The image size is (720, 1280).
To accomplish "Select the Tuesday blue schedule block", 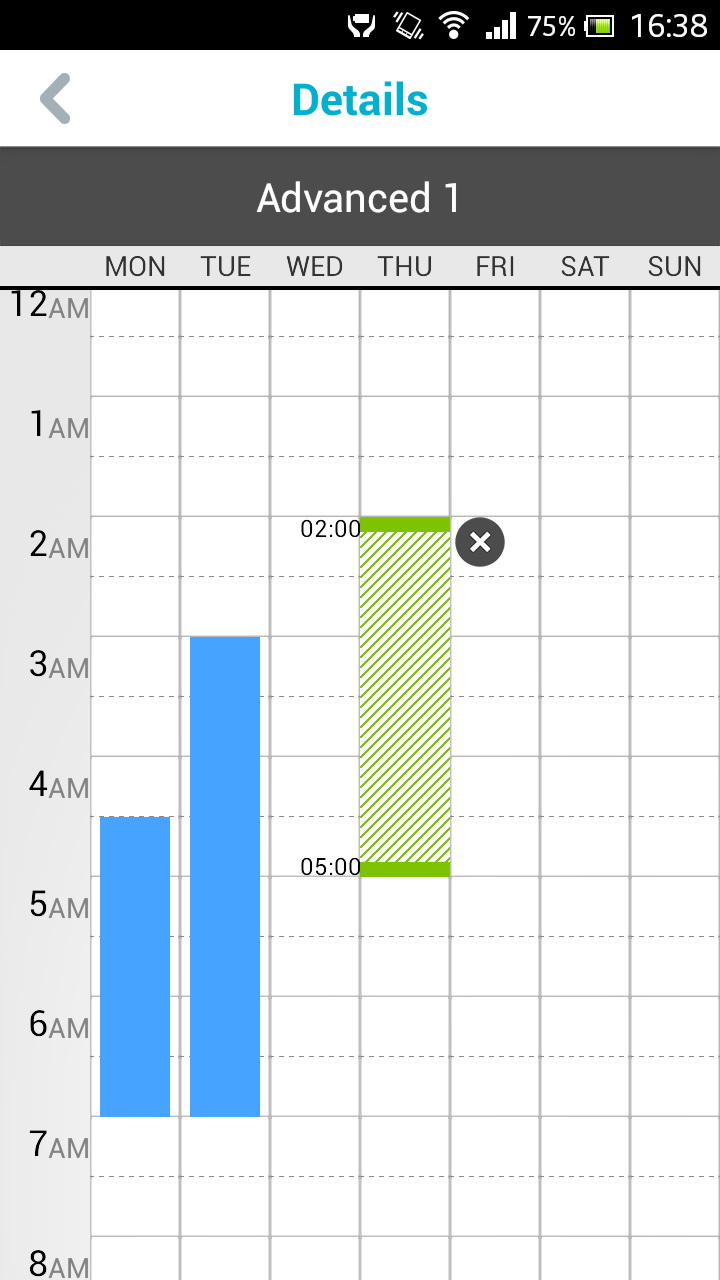I will tap(225, 876).
